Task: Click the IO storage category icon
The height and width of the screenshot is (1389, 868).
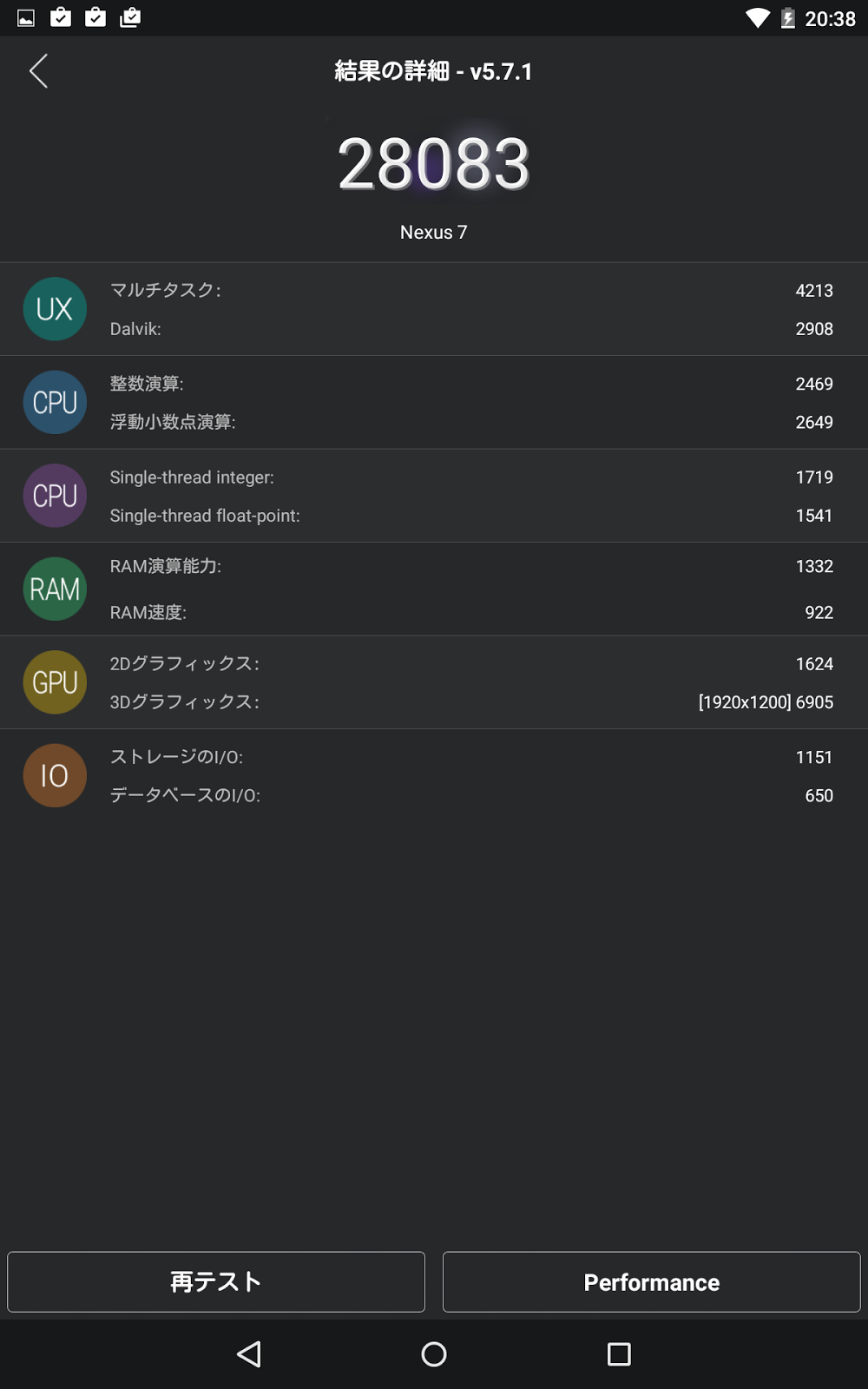Action: tap(54, 775)
